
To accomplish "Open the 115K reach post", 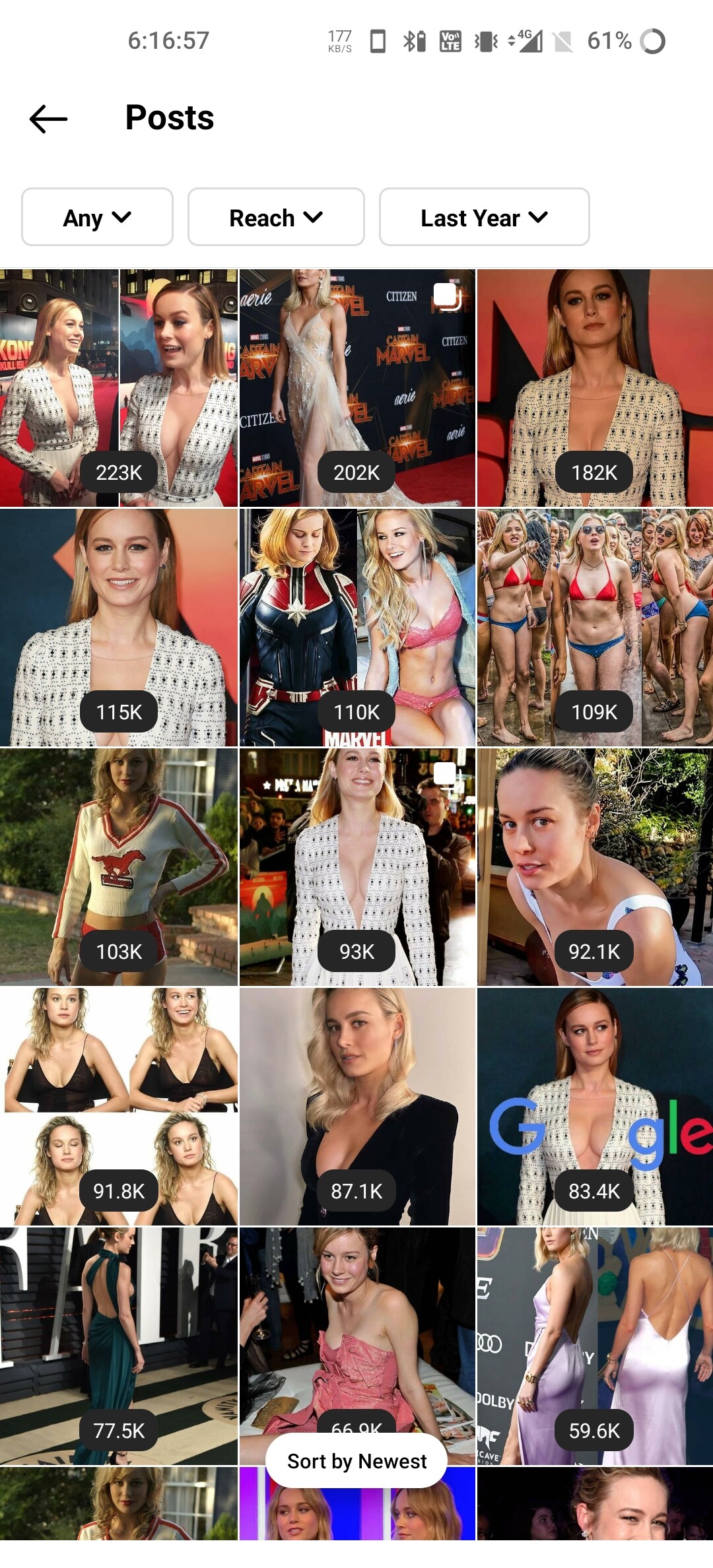I will coord(118,627).
